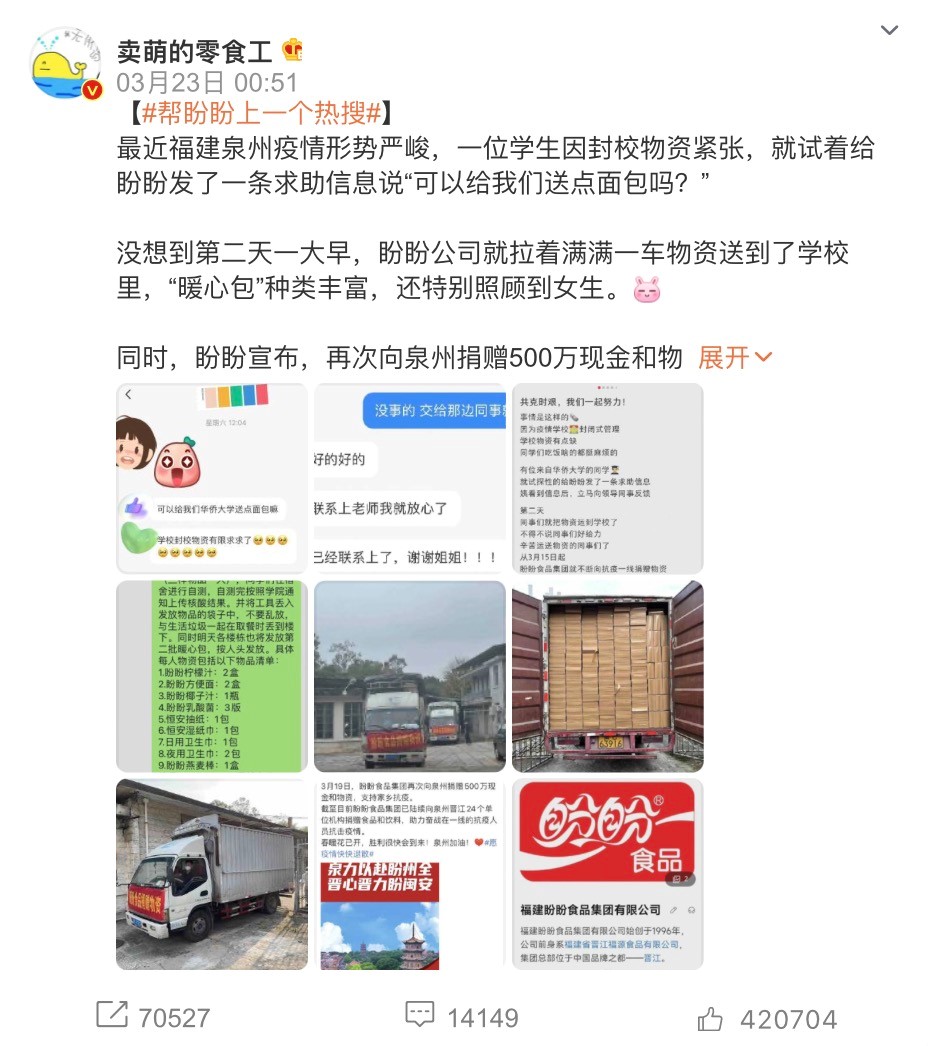This screenshot has height=1046, width=928.
Task: Like this post with 420704 likes
Action: click(x=767, y=1019)
